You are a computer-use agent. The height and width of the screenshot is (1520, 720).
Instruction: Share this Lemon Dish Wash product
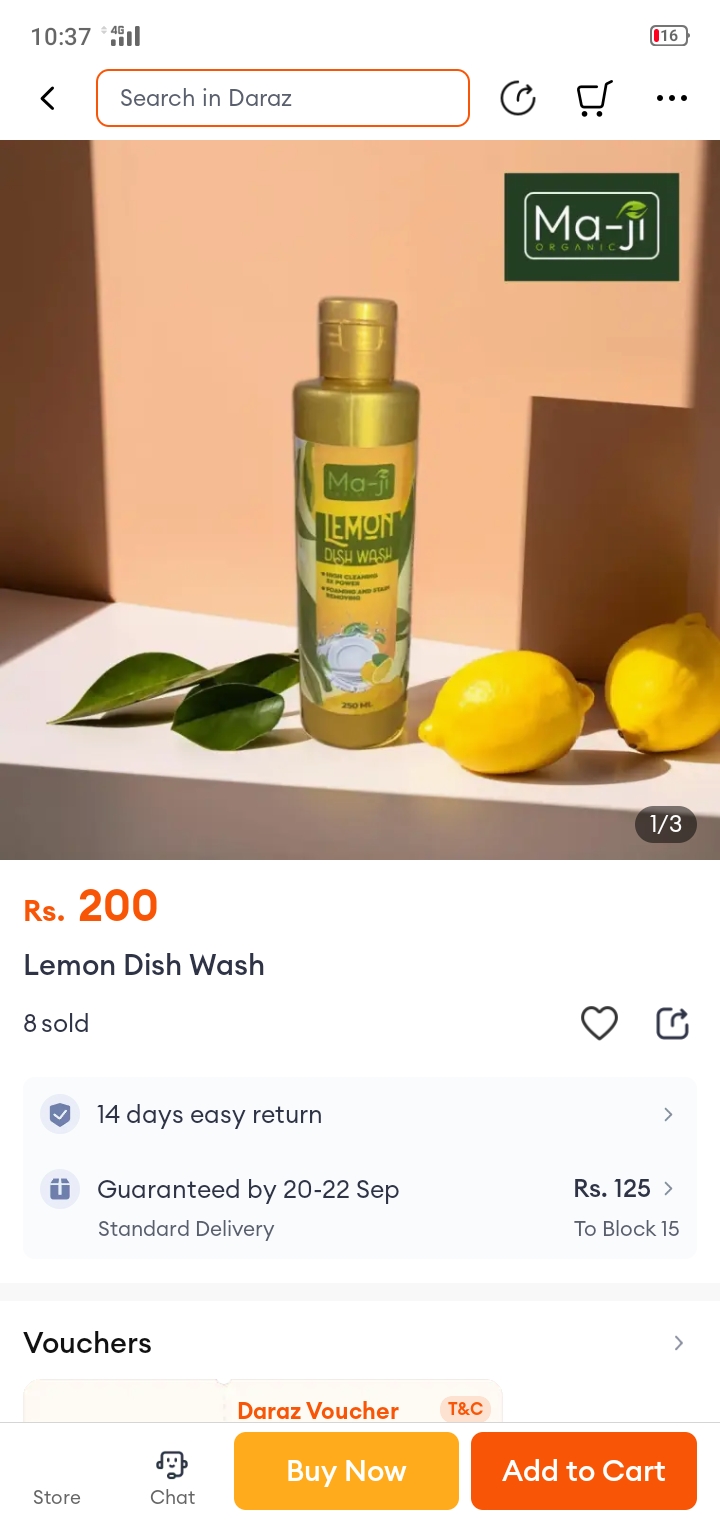[x=672, y=1023]
